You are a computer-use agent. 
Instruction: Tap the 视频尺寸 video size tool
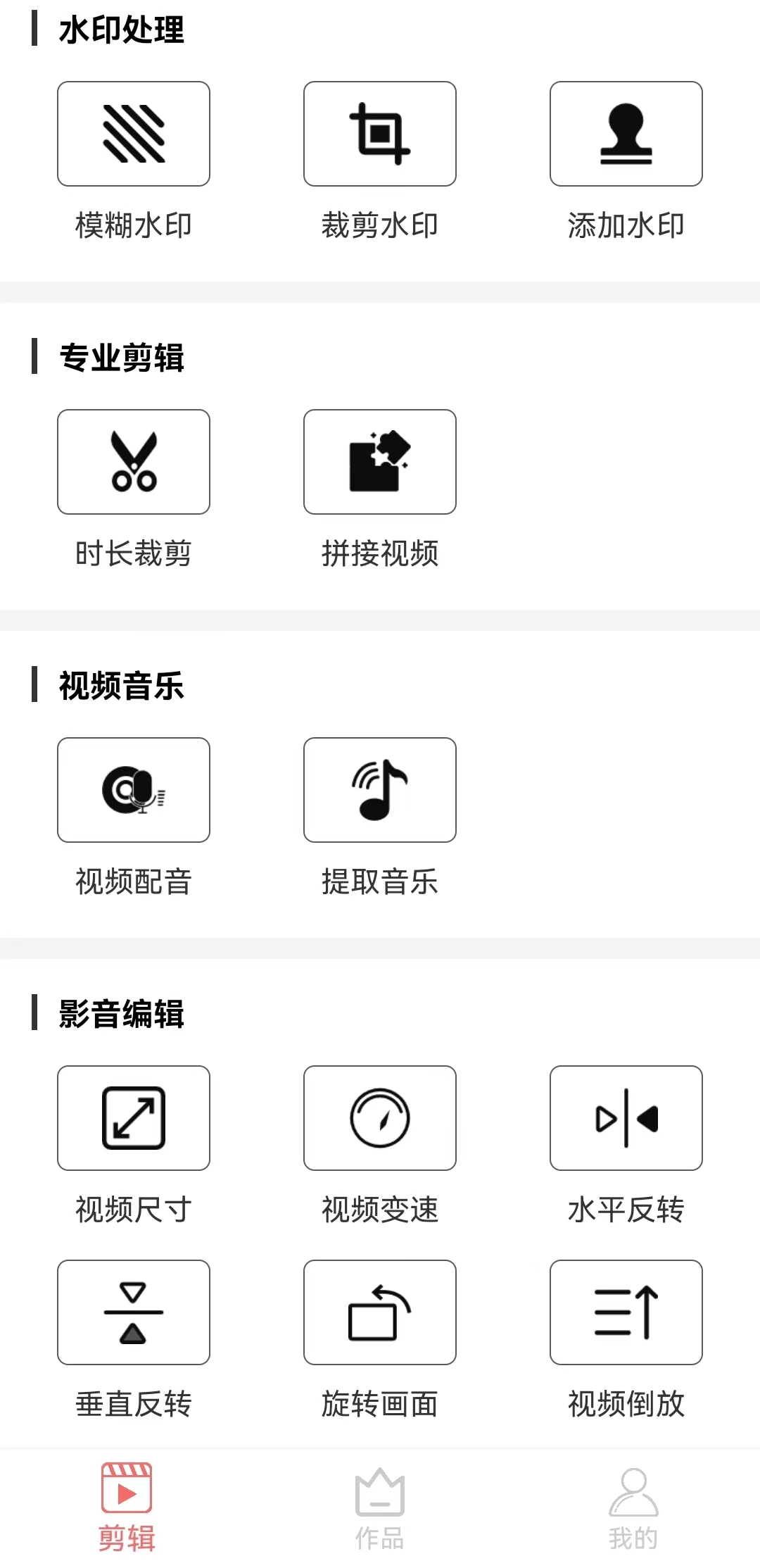click(134, 1118)
